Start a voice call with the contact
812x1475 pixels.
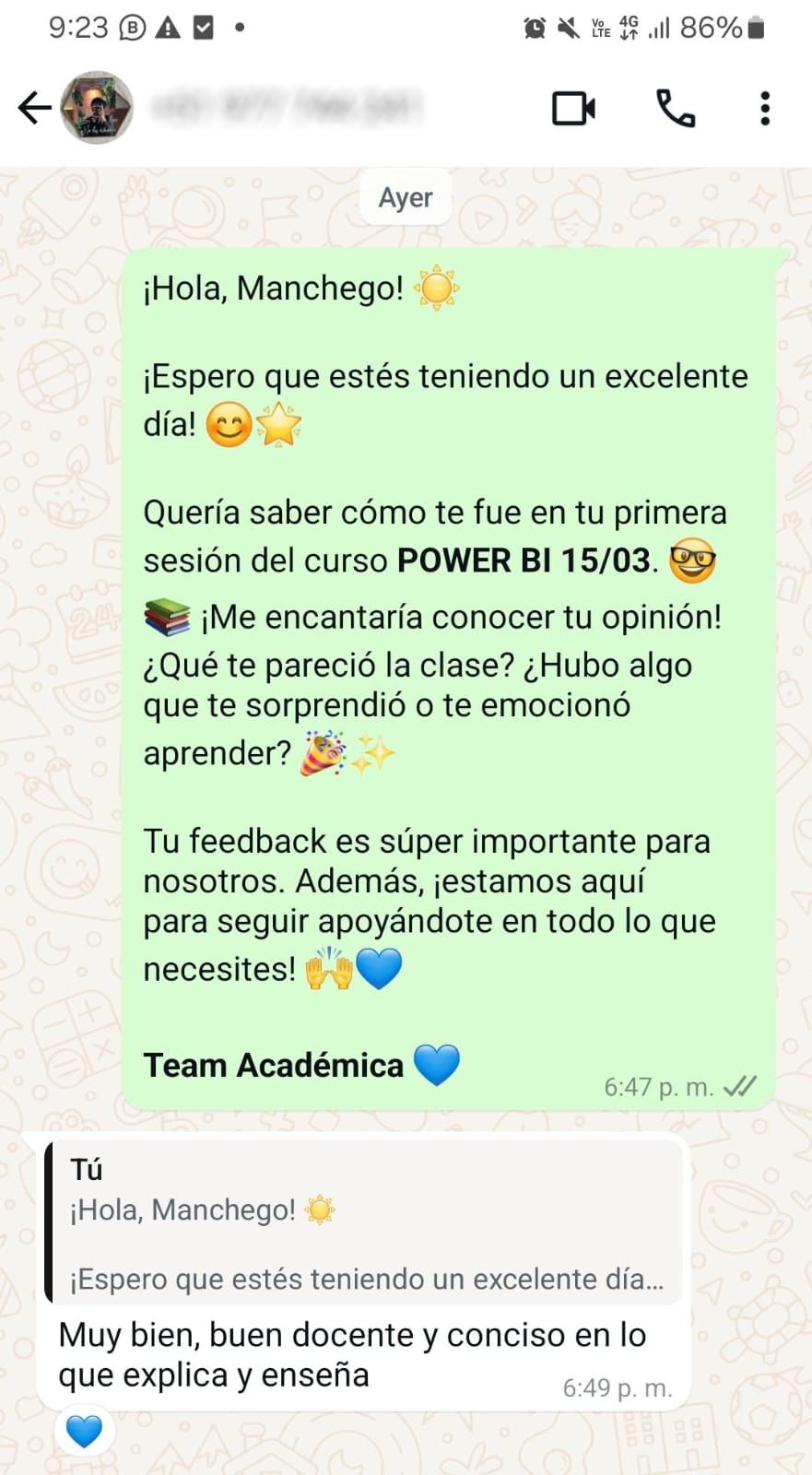tap(676, 108)
